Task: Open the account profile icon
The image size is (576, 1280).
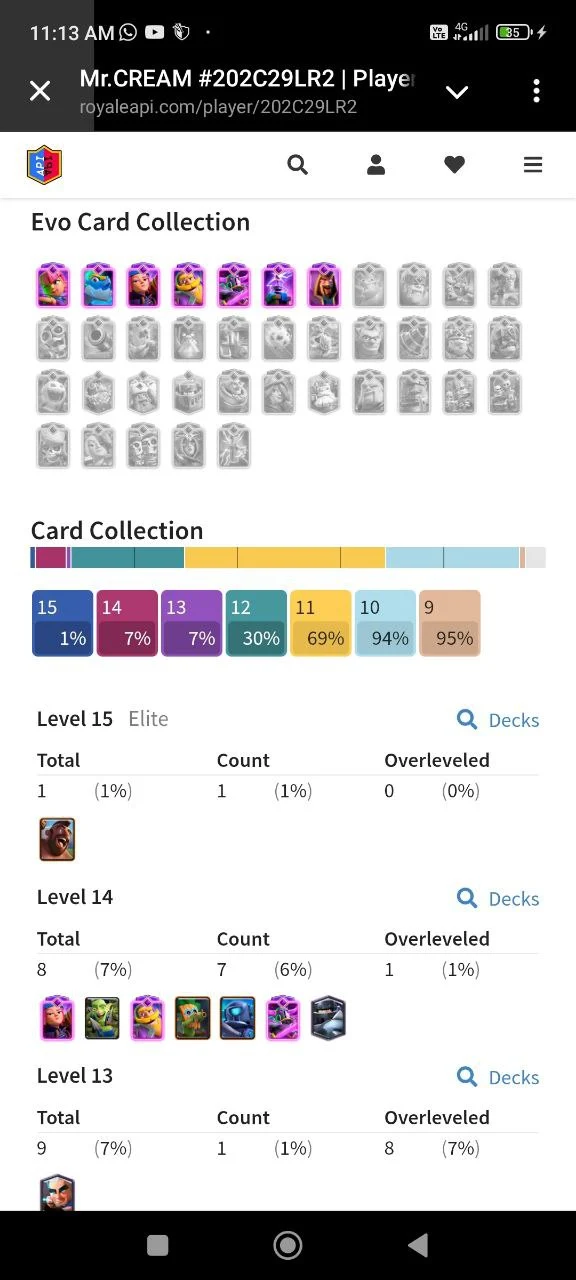Action: point(376,164)
